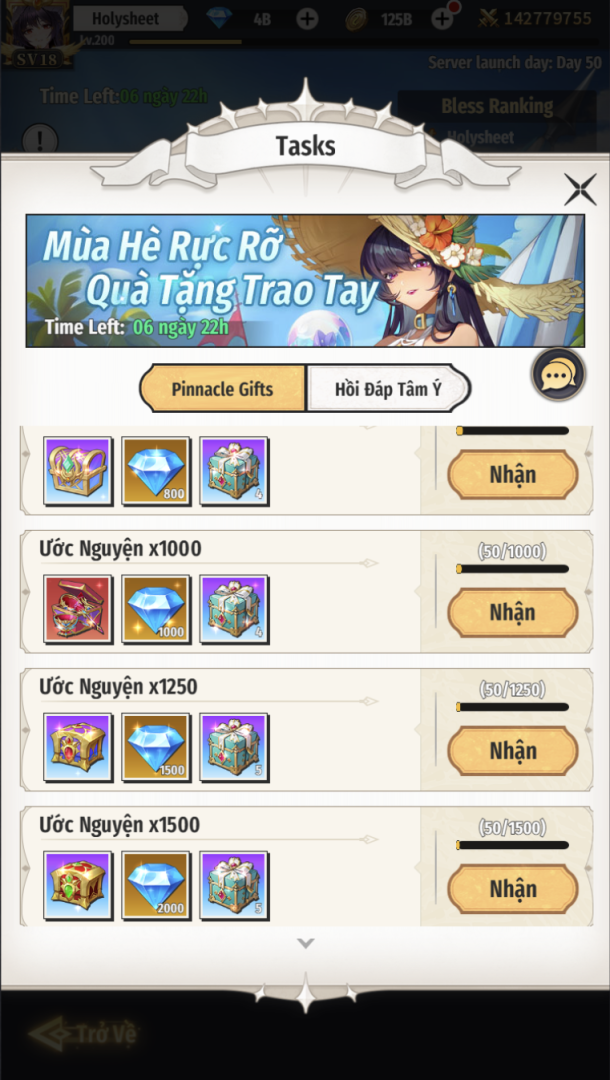View red chest reward in Ước Nguyện x1000
The height and width of the screenshot is (1080, 610).
pyautogui.click(x=78, y=610)
